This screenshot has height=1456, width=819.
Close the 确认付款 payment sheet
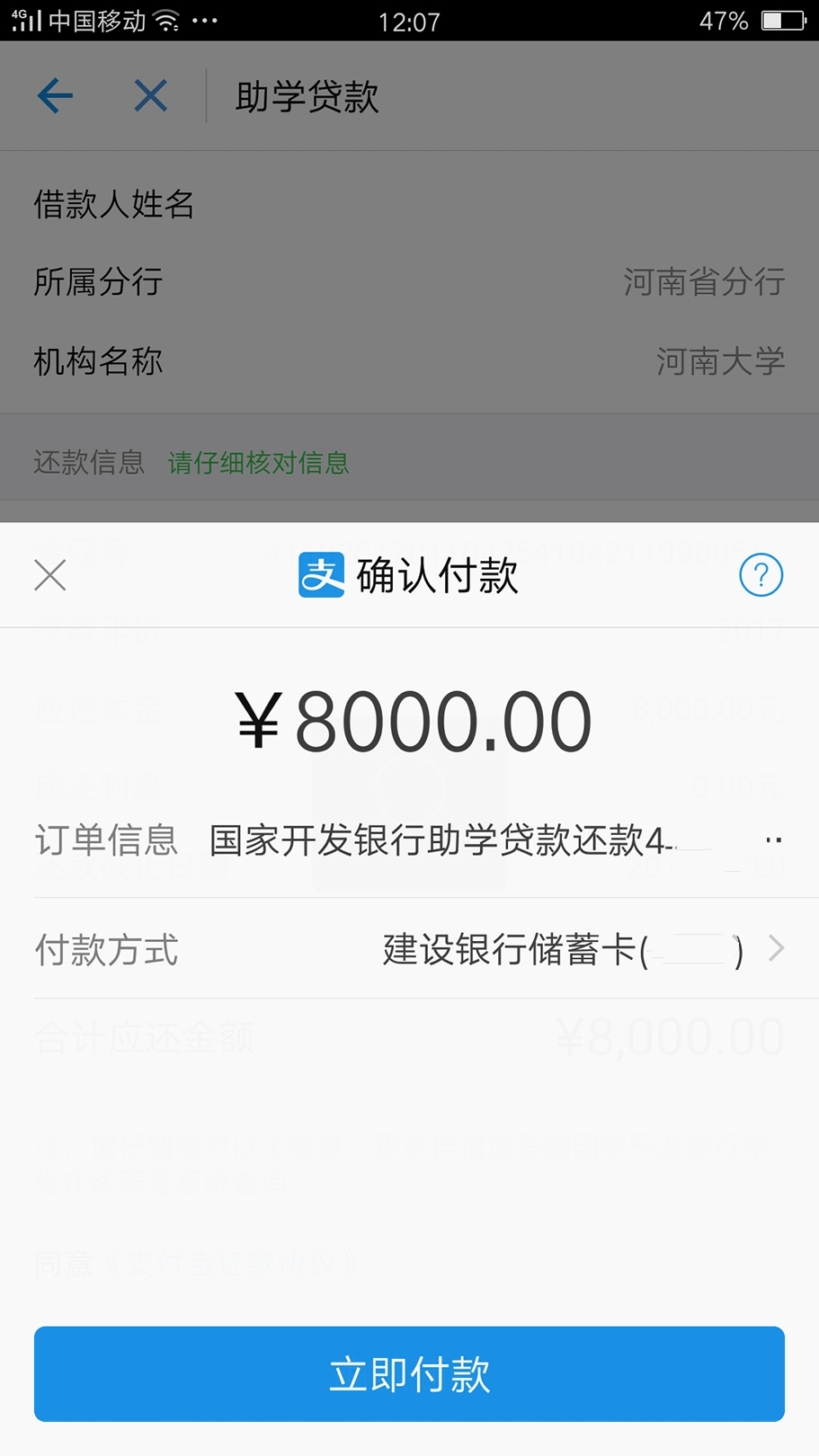tap(50, 575)
